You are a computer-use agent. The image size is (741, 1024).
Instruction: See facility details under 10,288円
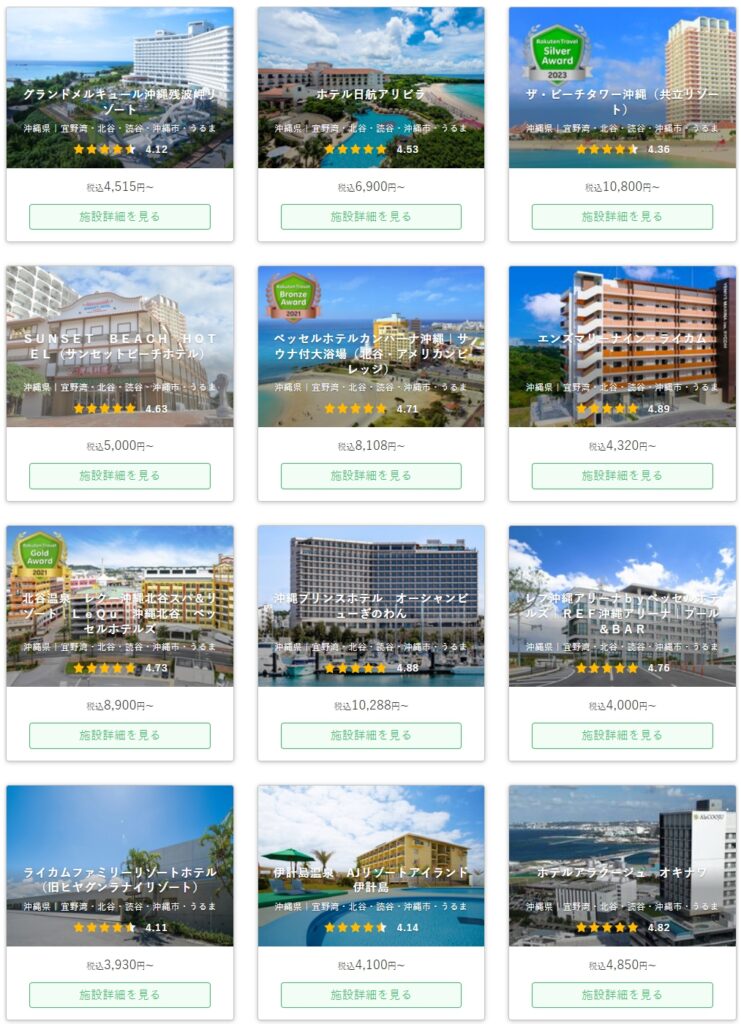pos(371,735)
